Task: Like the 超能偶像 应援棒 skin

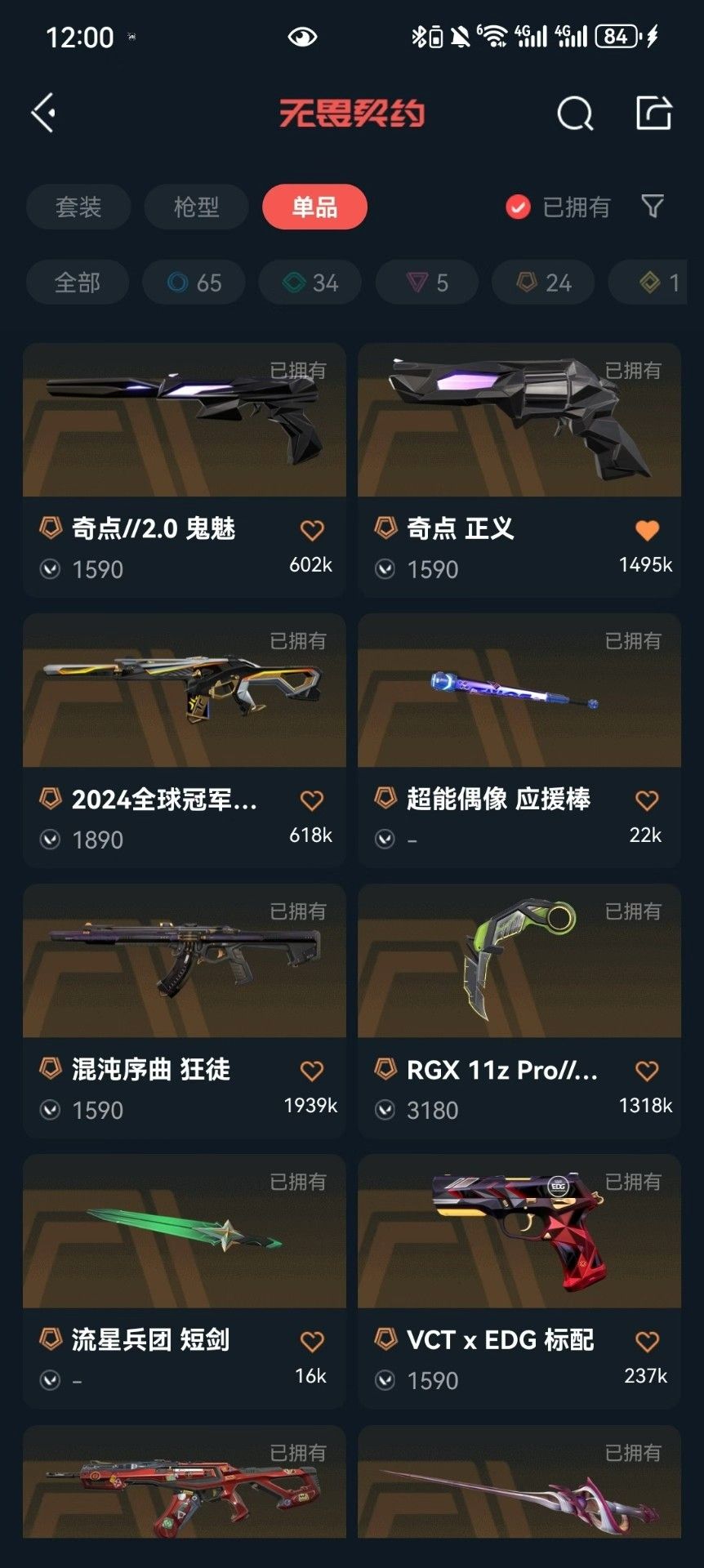Action: point(647,800)
